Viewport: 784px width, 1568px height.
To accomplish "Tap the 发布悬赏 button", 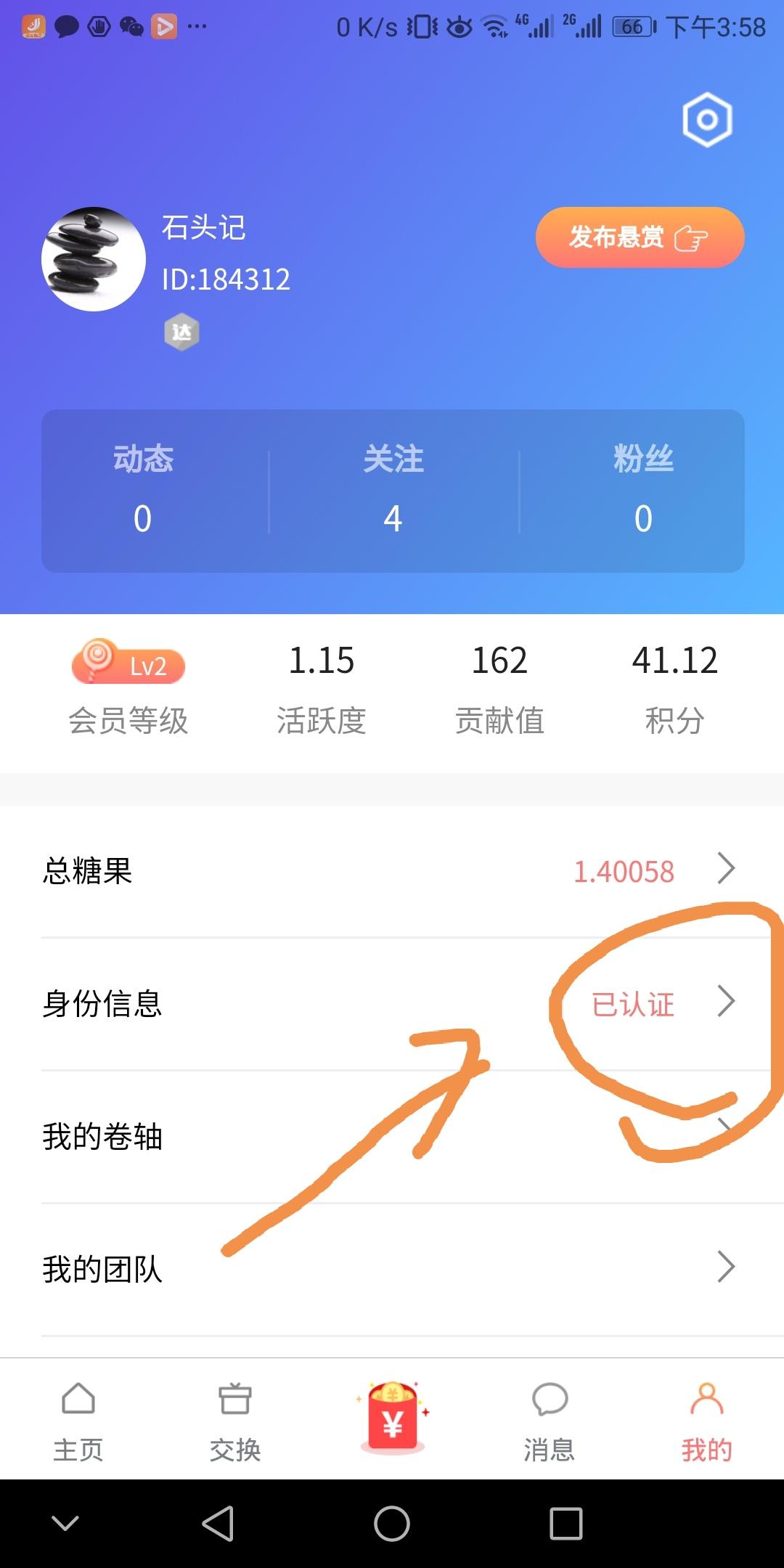I will point(640,237).
